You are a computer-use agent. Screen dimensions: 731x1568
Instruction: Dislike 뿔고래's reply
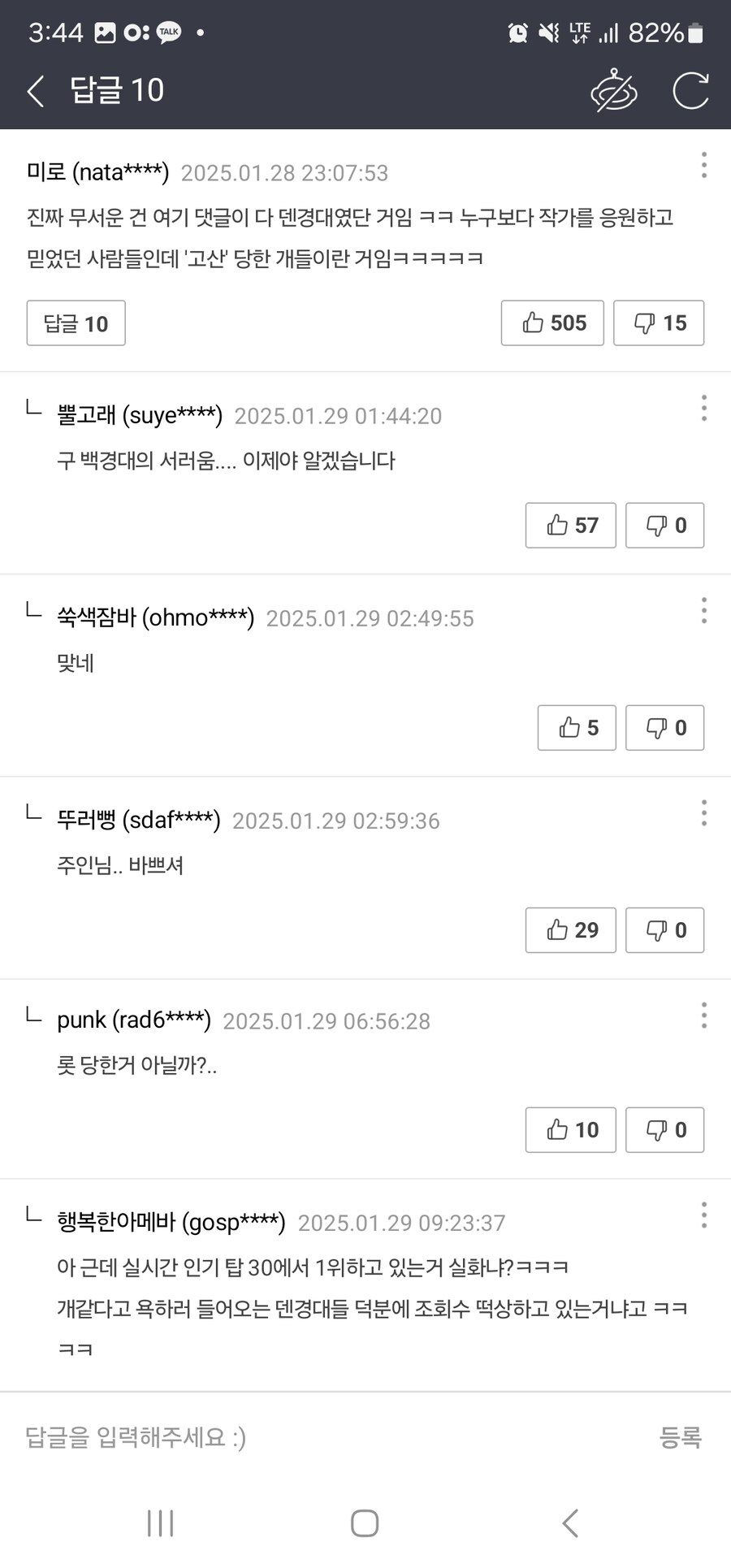(664, 526)
